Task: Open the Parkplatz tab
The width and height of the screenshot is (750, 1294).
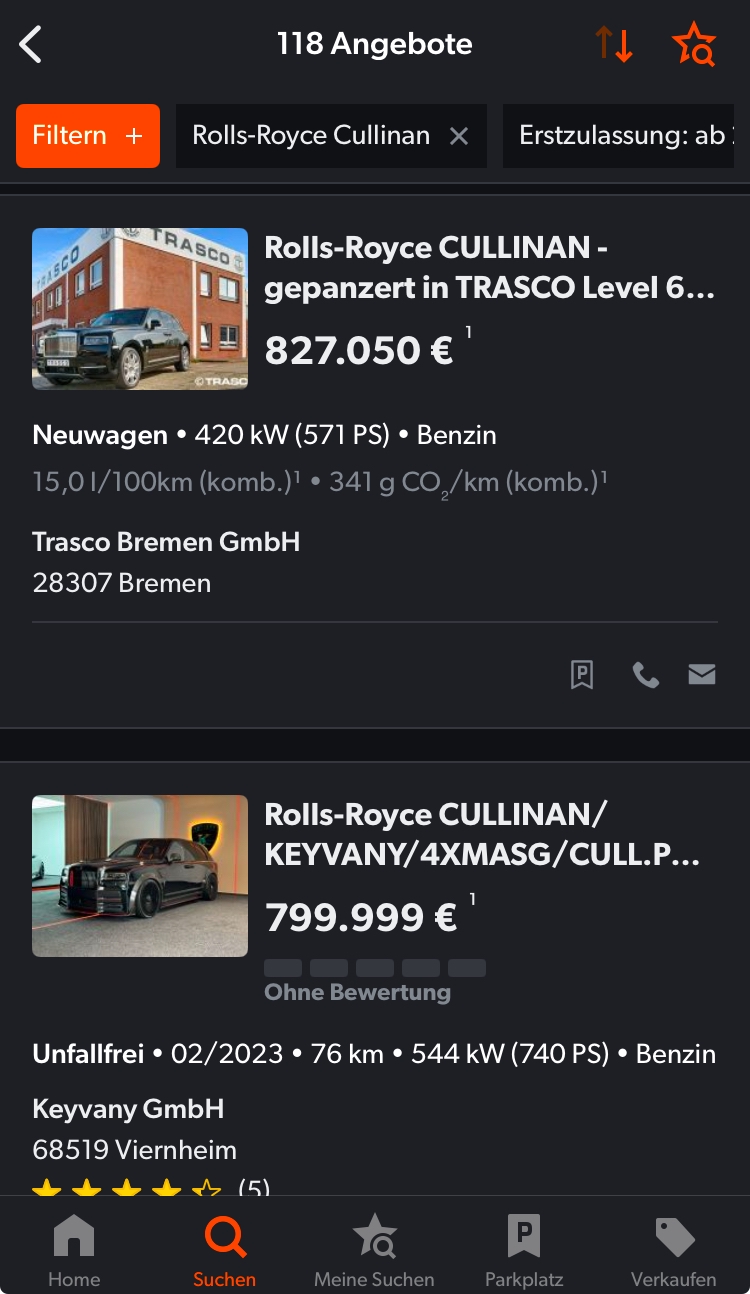Action: coord(524,1250)
